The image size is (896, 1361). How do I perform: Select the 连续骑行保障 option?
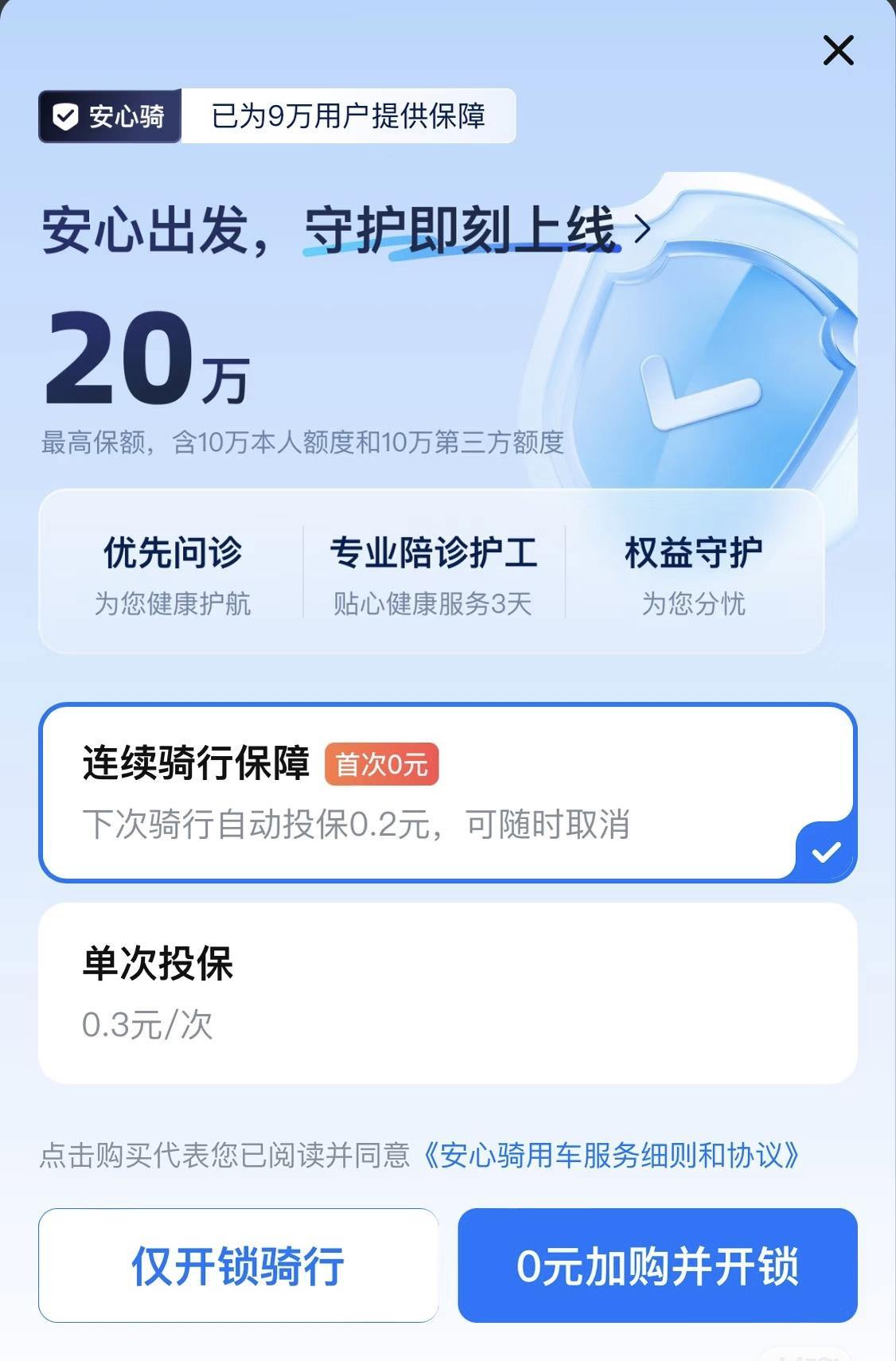447,792
